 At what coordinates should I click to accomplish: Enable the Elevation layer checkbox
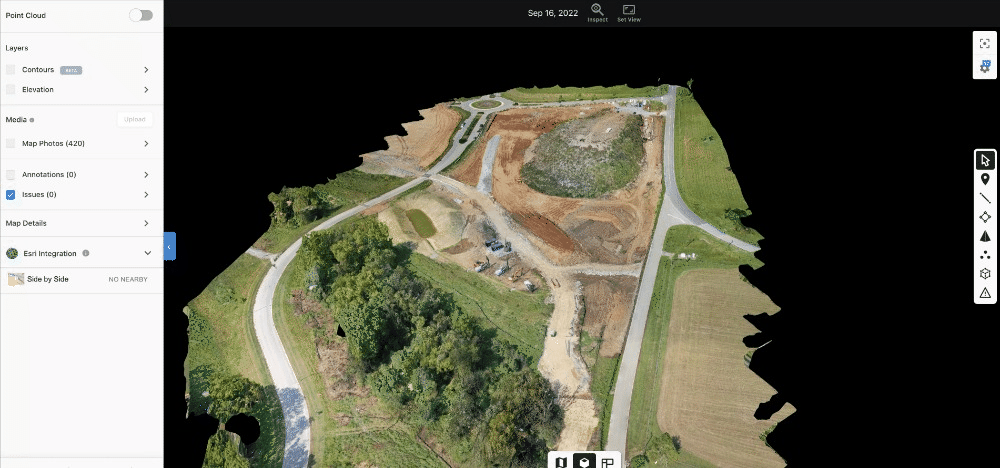[11, 90]
